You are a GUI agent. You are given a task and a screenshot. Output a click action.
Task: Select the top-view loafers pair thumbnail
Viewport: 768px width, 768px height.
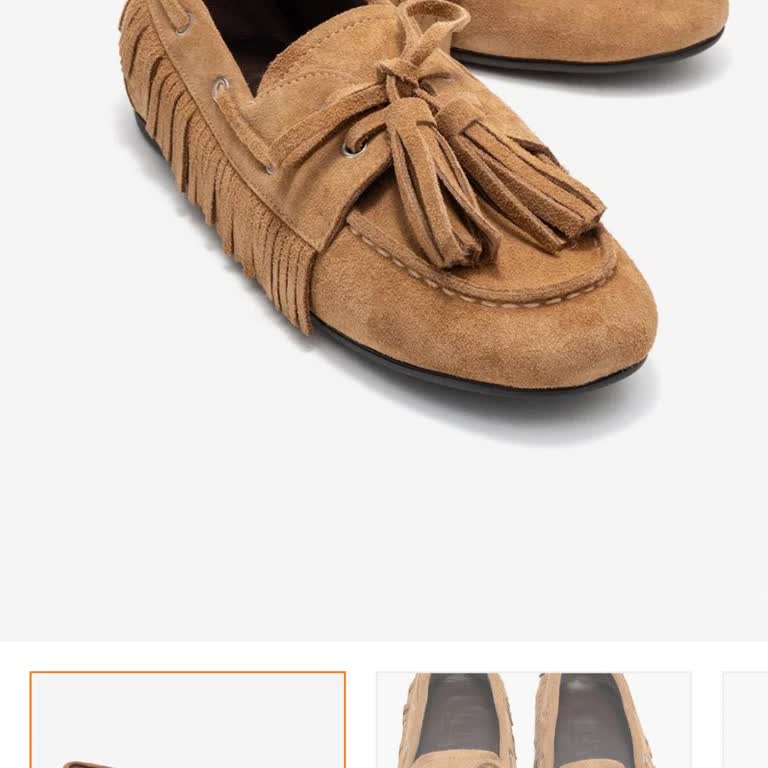[533, 722]
